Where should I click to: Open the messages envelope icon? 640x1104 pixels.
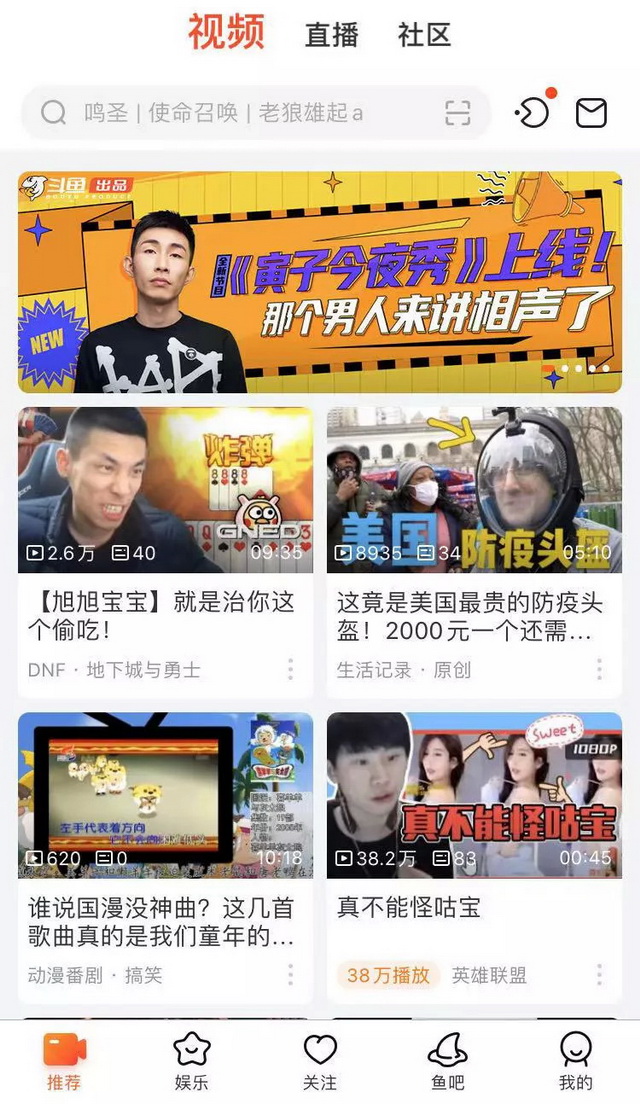click(x=591, y=113)
